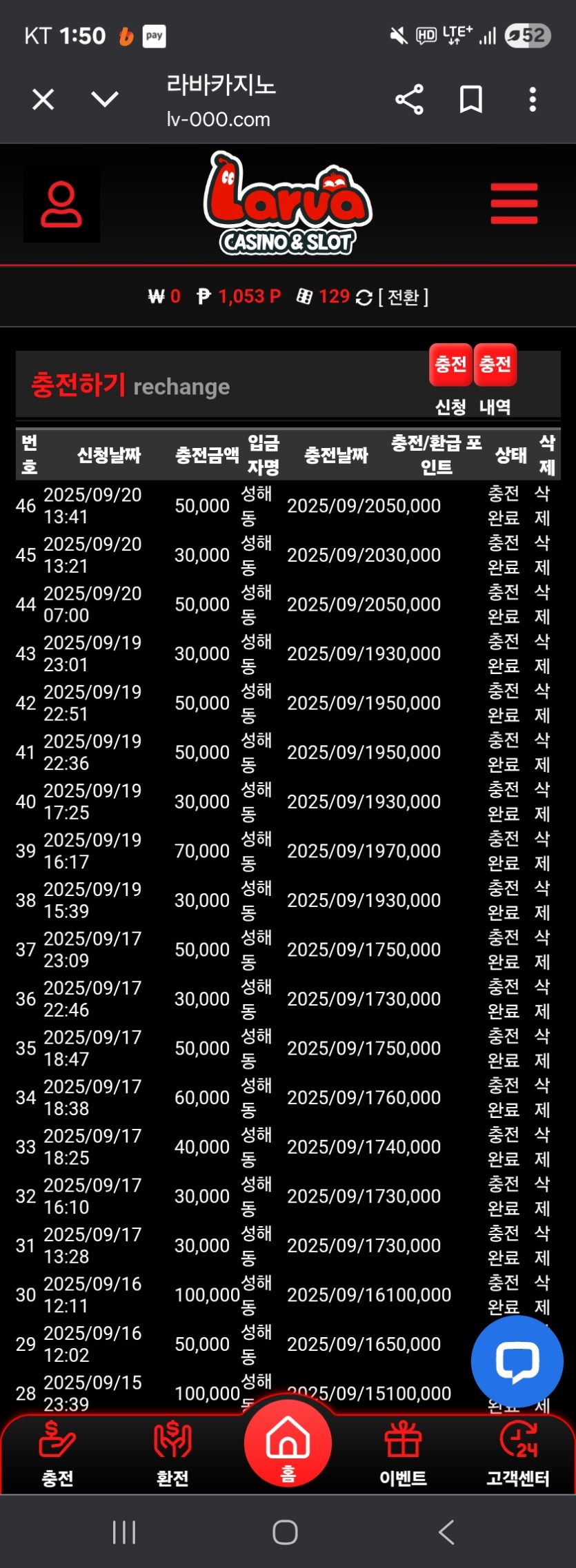The image size is (576, 1568).
Task: Open the 충전 신청 tab
Action: click(450, 365)
